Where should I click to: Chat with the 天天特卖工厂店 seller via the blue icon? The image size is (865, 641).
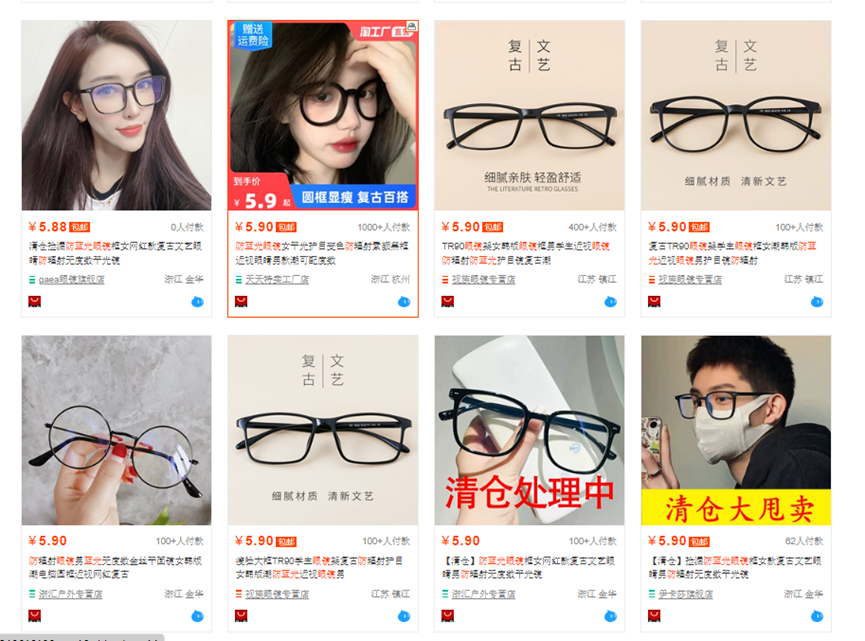coord(404,301)
